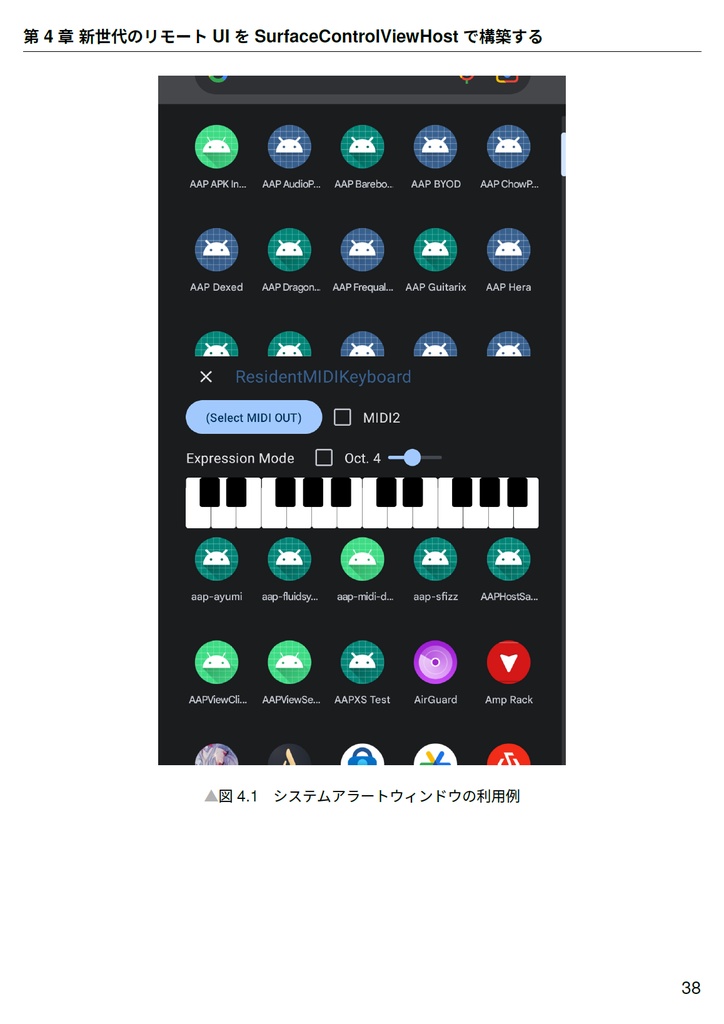
Task: Open the aap-fluidsynth icon
Action: point(289,558)
